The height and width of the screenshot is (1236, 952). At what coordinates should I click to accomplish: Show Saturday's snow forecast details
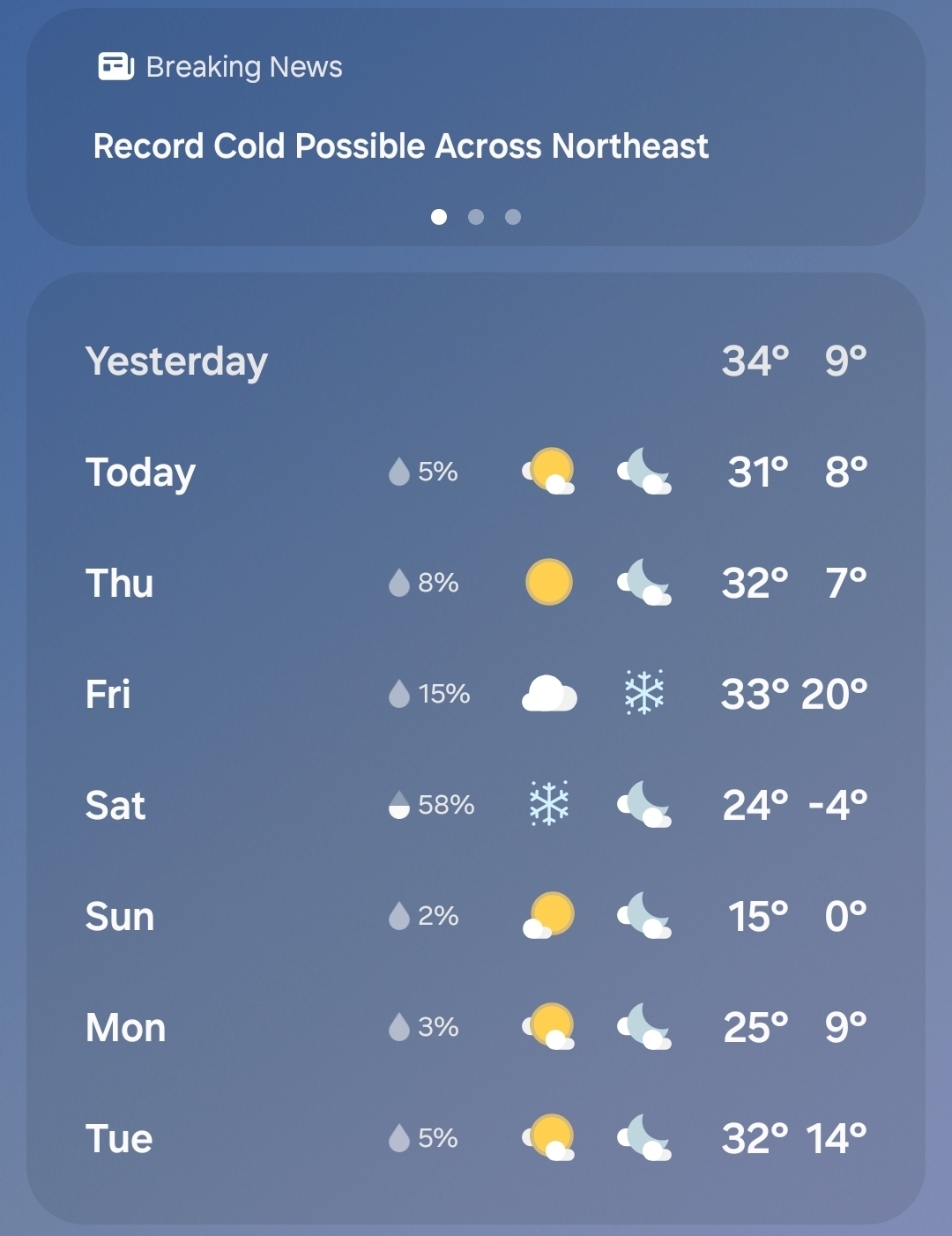476,805
